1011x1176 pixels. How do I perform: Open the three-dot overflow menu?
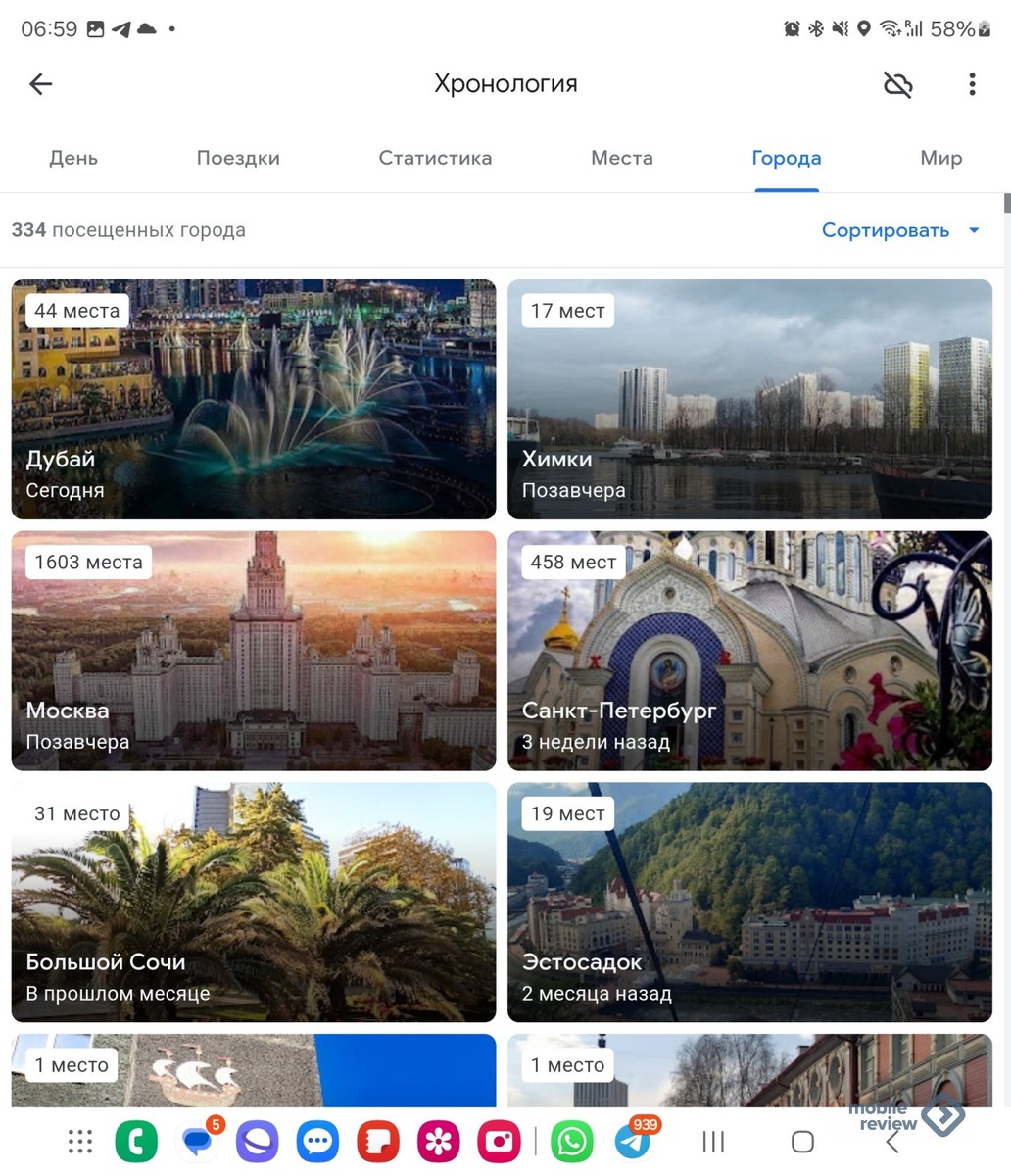tap(972, 84)
